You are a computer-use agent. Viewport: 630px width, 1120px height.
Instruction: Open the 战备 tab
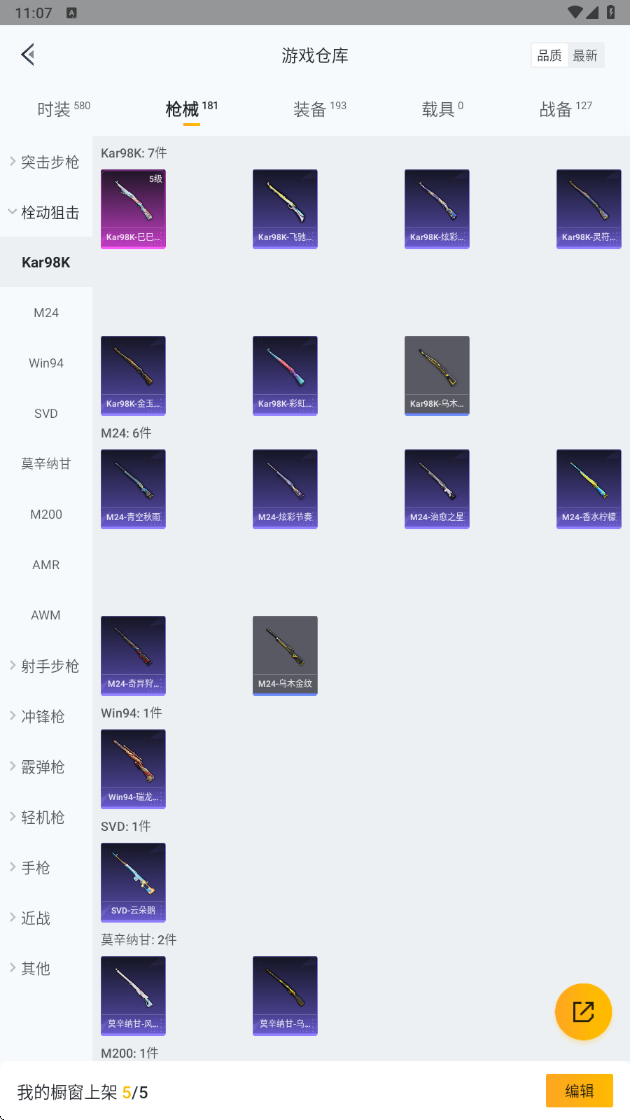point(565,109)
